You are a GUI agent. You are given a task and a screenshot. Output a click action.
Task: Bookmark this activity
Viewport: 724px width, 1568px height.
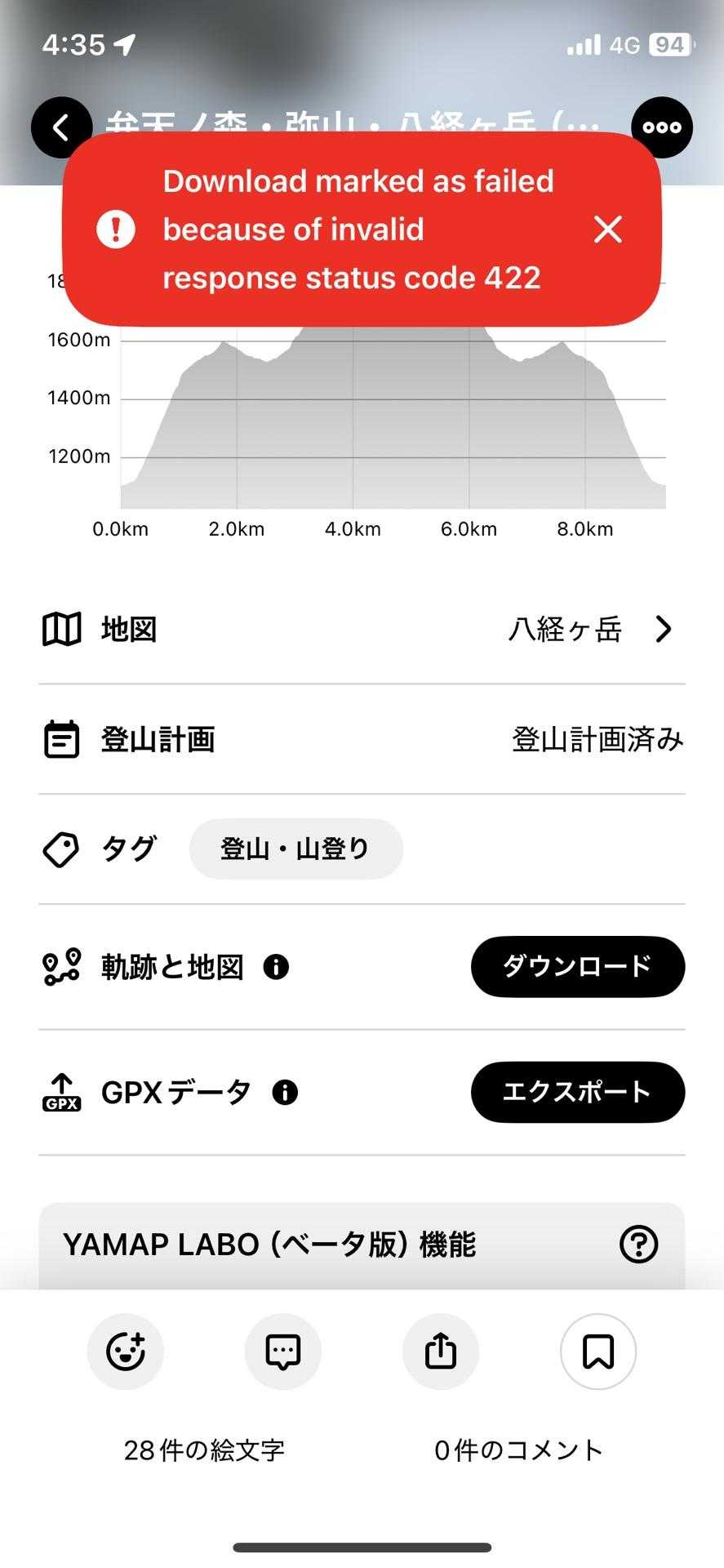(x=598, y=1352)
